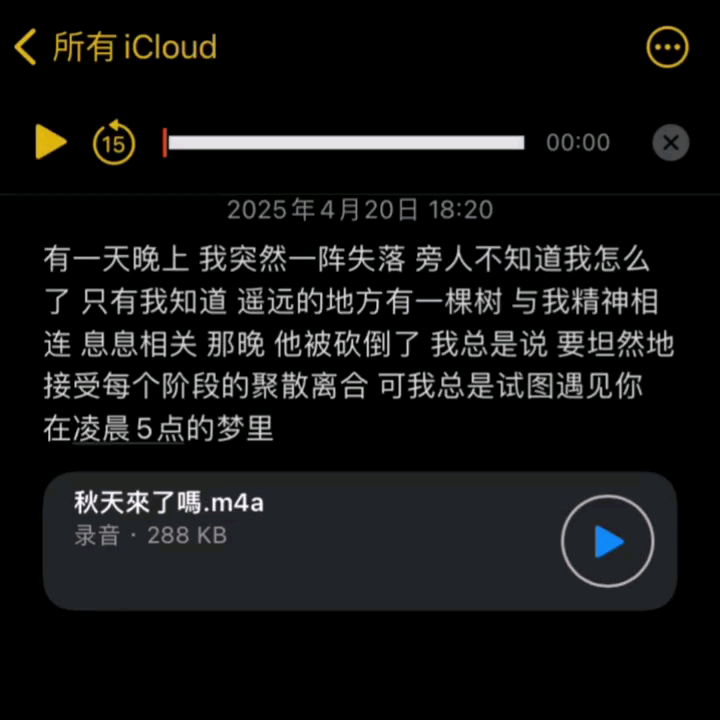This screenshot has width=720, height=720.
Task: Play the audio in the top player
Action: click(50, 142)
